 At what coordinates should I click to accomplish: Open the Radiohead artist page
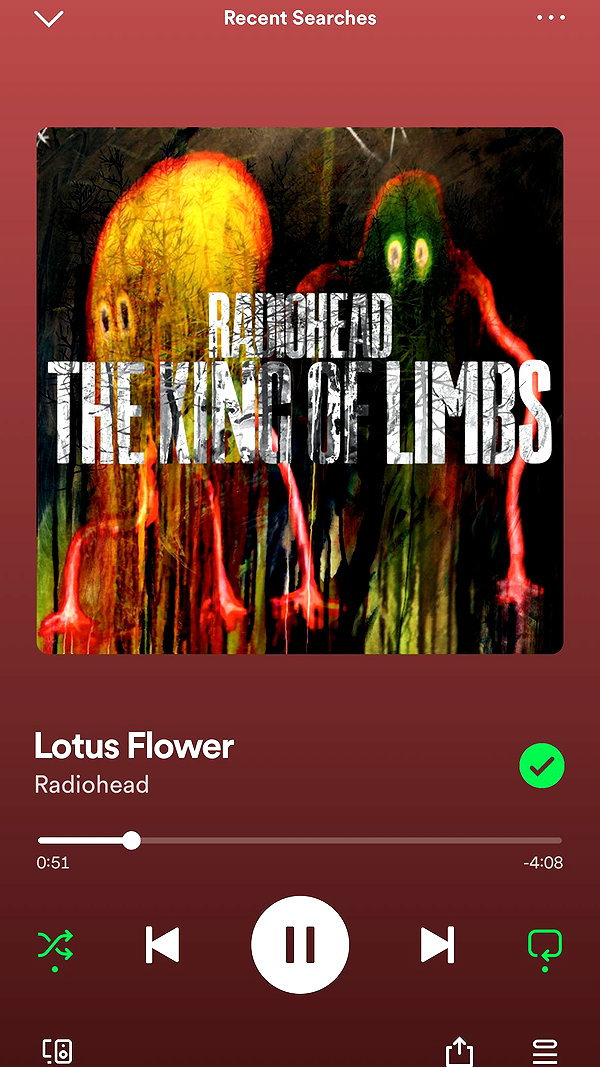92,785
